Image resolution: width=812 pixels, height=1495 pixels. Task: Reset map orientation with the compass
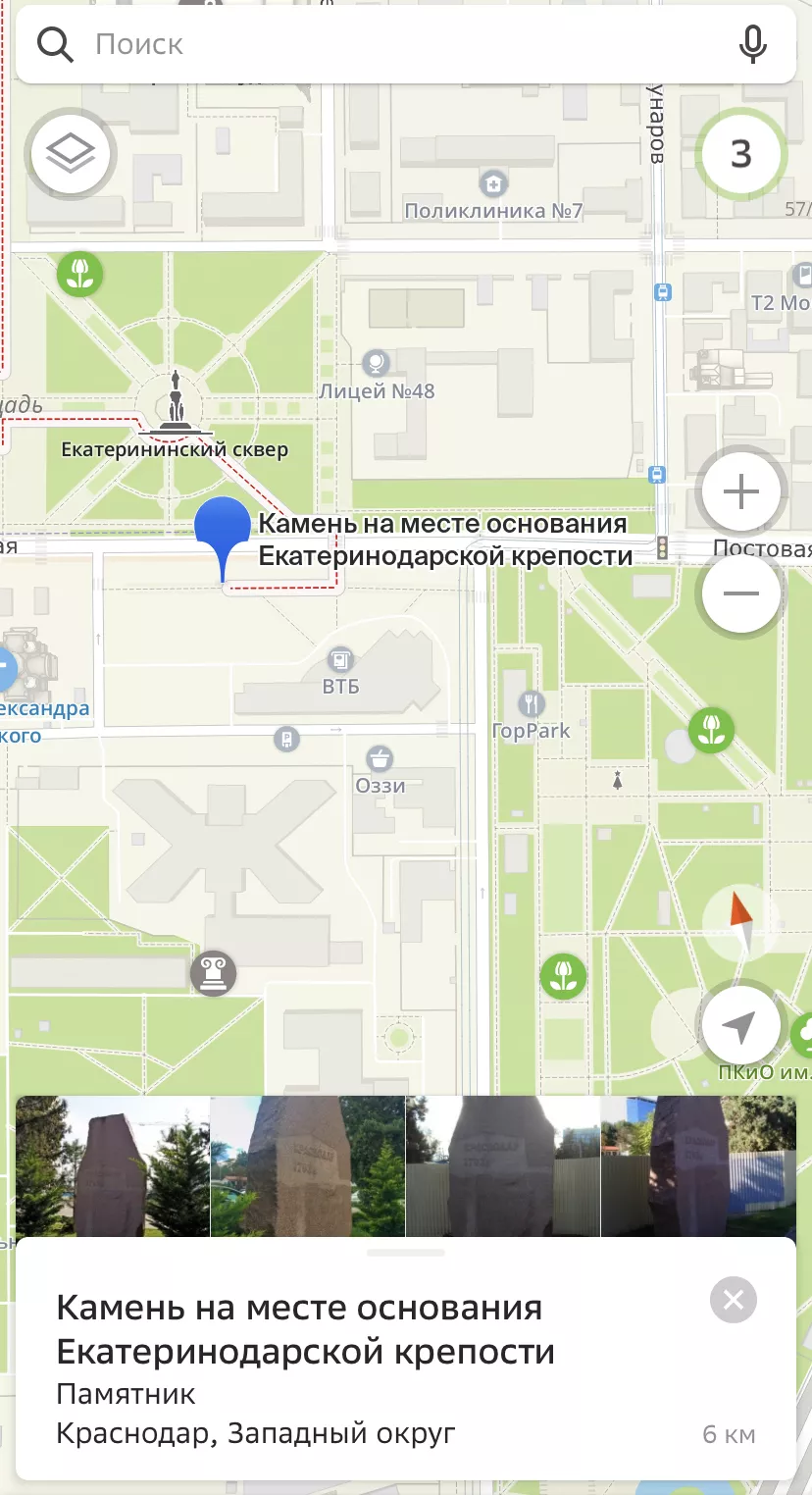pyautogui.click(x=740, y=920)
